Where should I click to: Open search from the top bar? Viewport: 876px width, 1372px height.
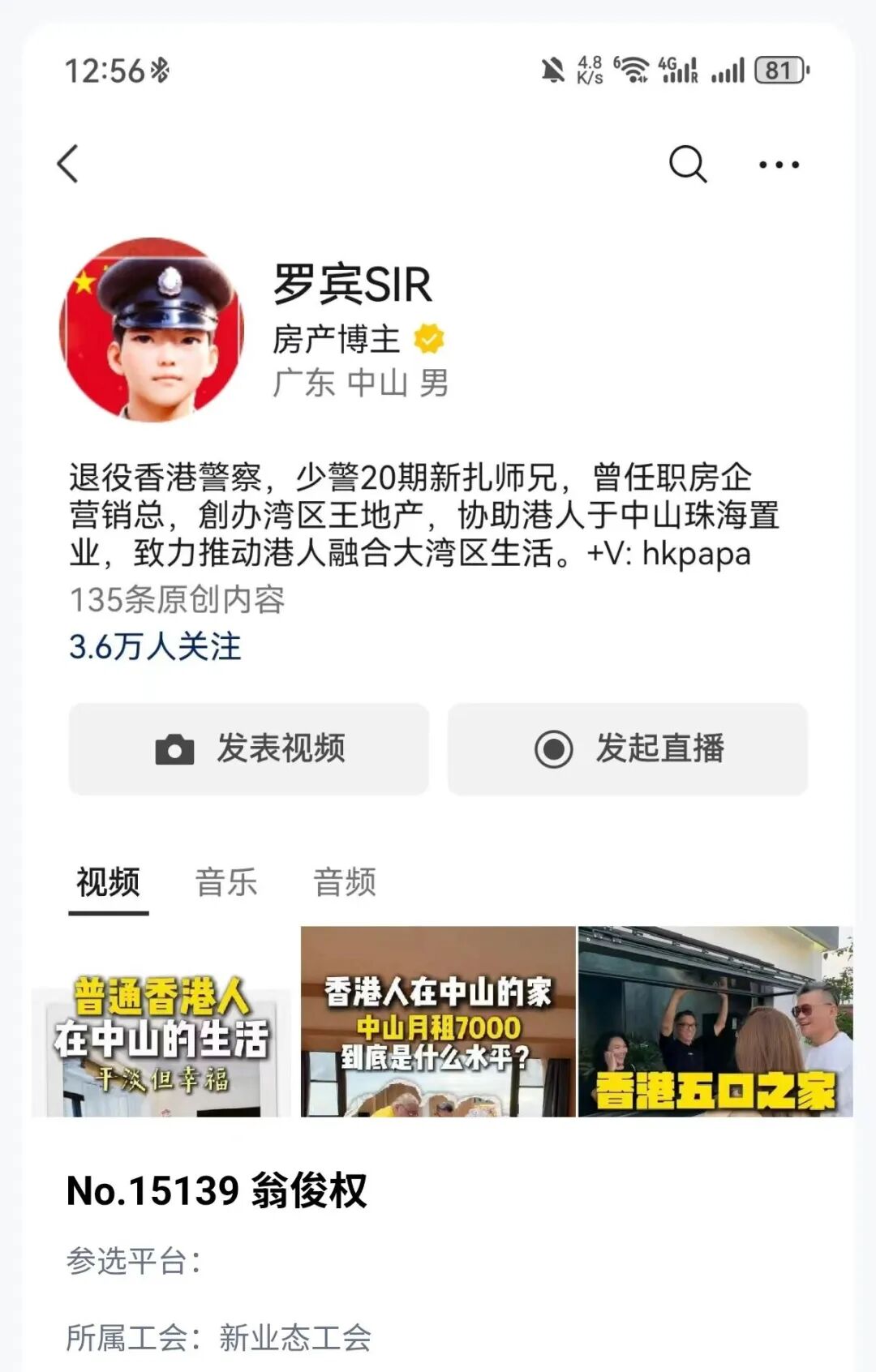687,164
